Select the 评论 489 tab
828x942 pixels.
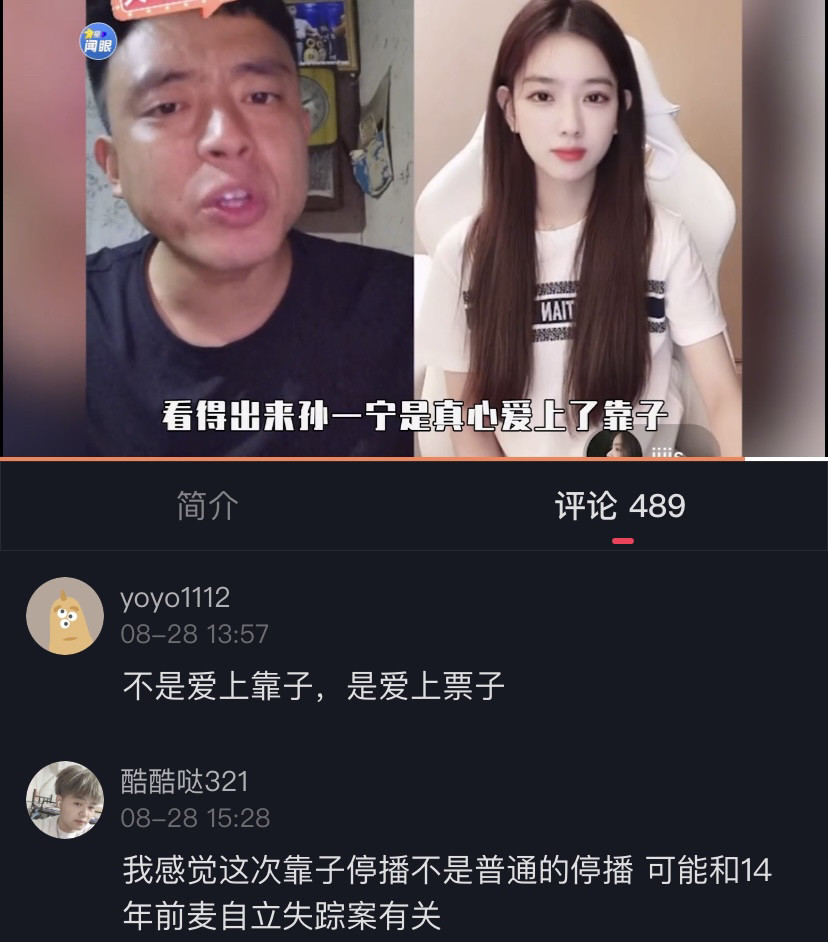[x=621, y=506]
